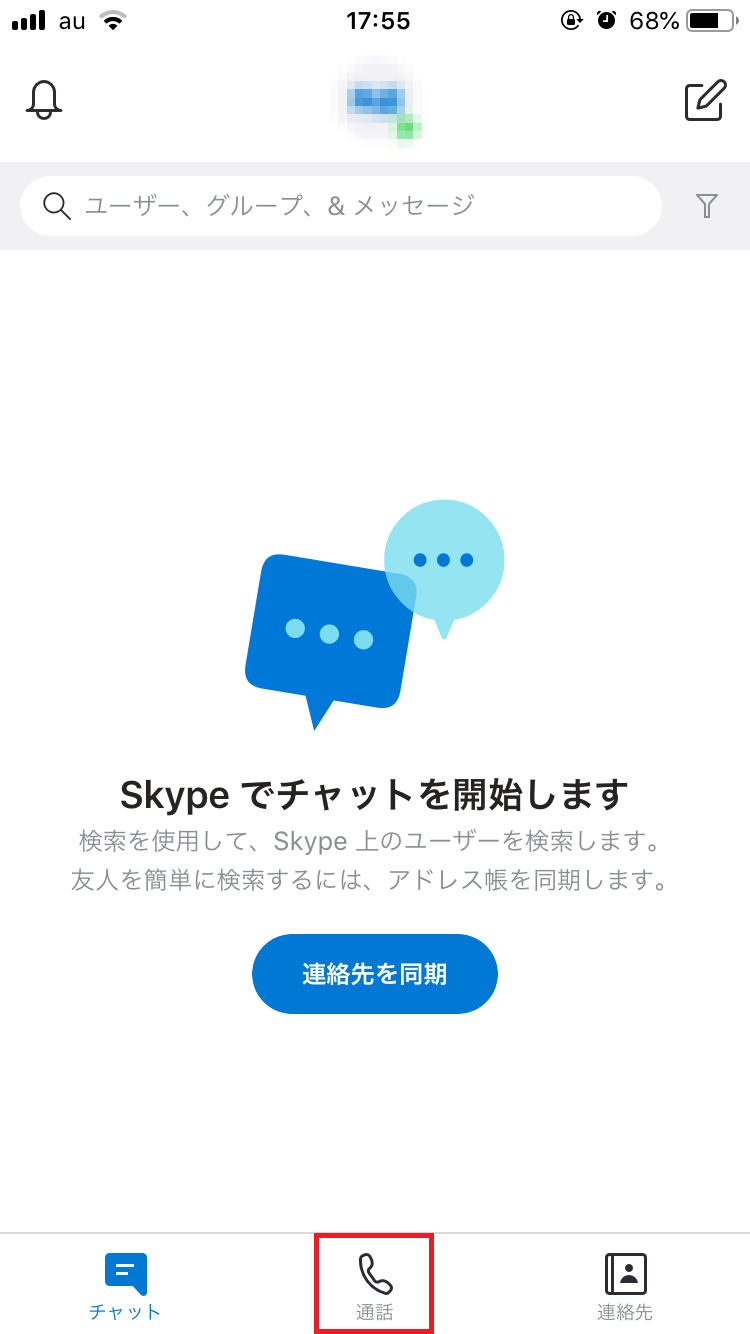Switch to the 通話 tab

coord(374,1285)
